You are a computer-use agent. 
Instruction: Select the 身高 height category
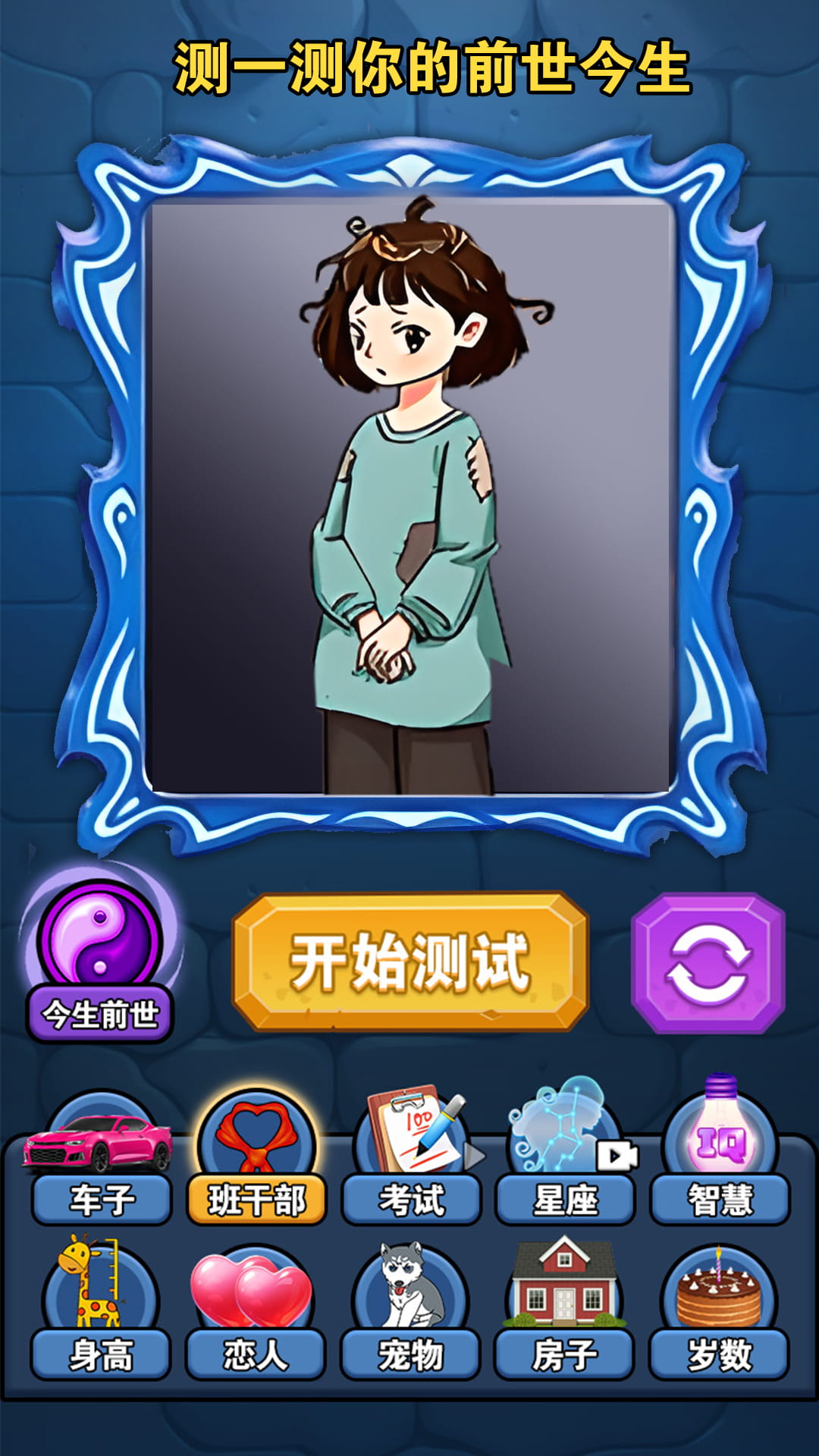click(100, 1308)
